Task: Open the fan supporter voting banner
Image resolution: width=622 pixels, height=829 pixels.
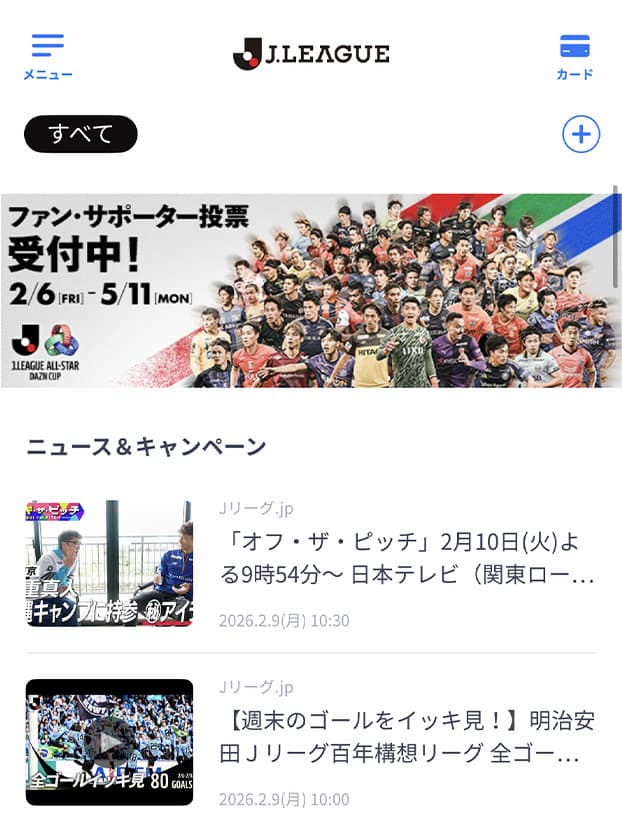Action: (x=310, y=290)
